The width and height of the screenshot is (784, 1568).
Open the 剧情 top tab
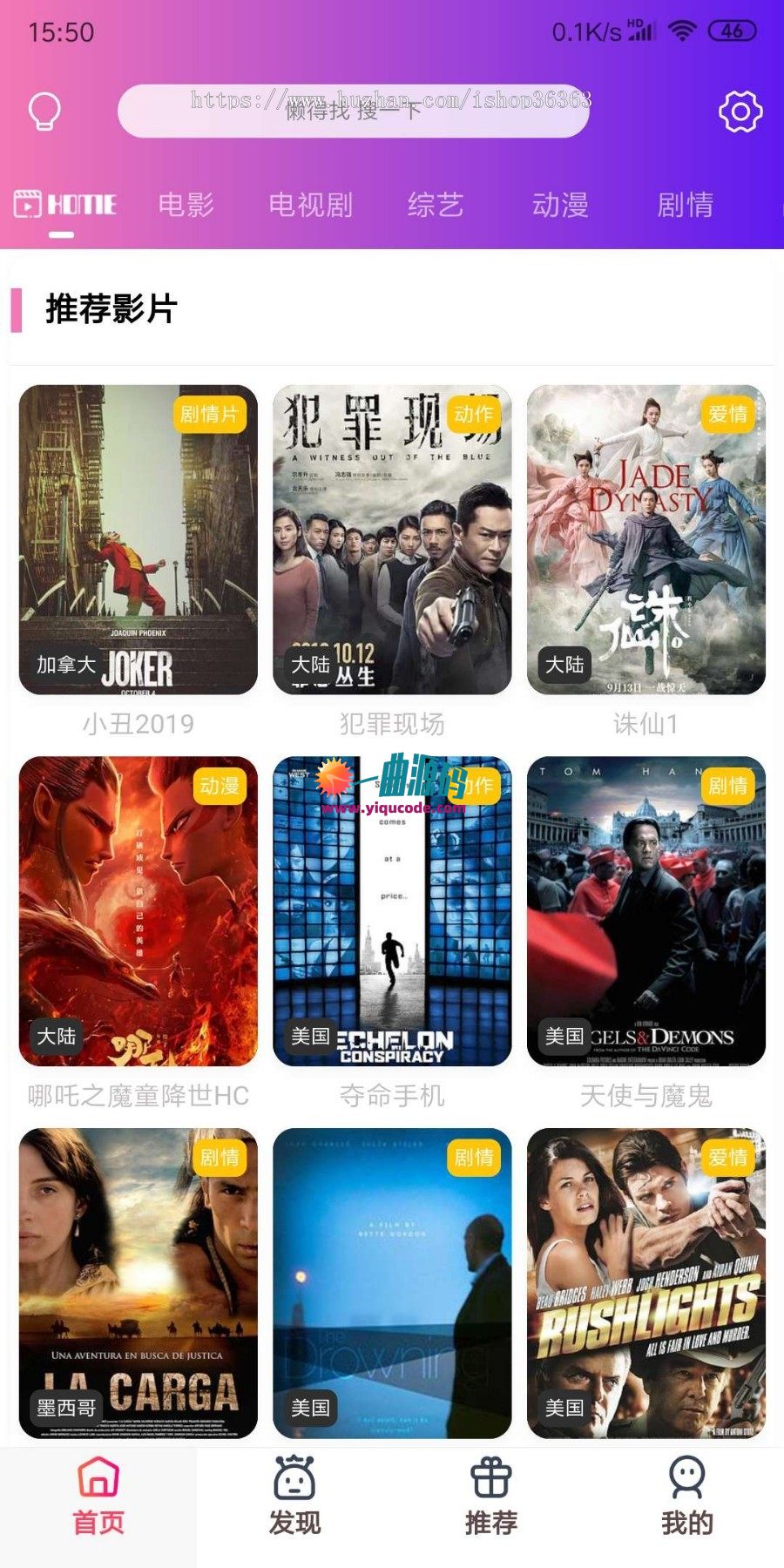(685, 205)
